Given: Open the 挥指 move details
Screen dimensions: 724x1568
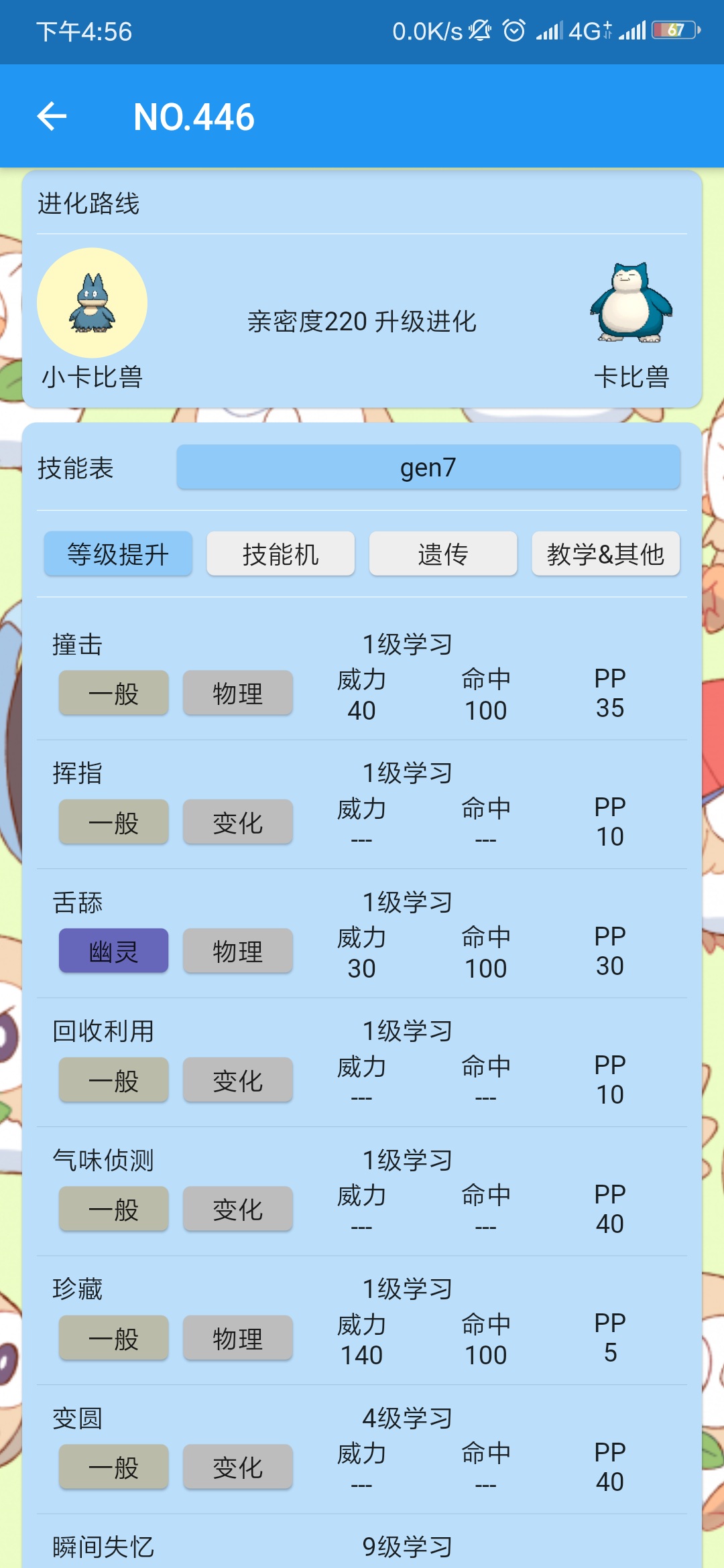Looking at the screenshot, I should [362, 805].
